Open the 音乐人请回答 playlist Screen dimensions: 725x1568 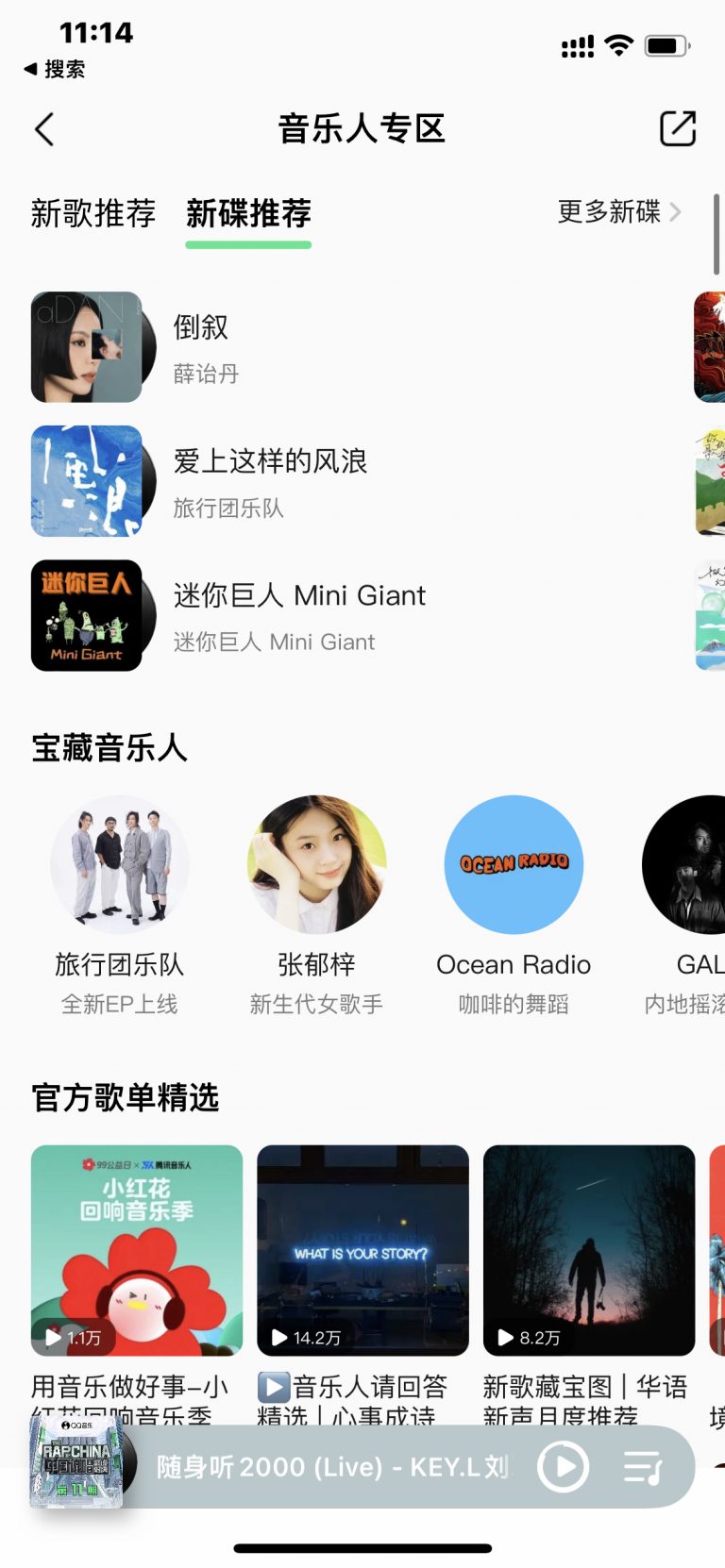362,1250
